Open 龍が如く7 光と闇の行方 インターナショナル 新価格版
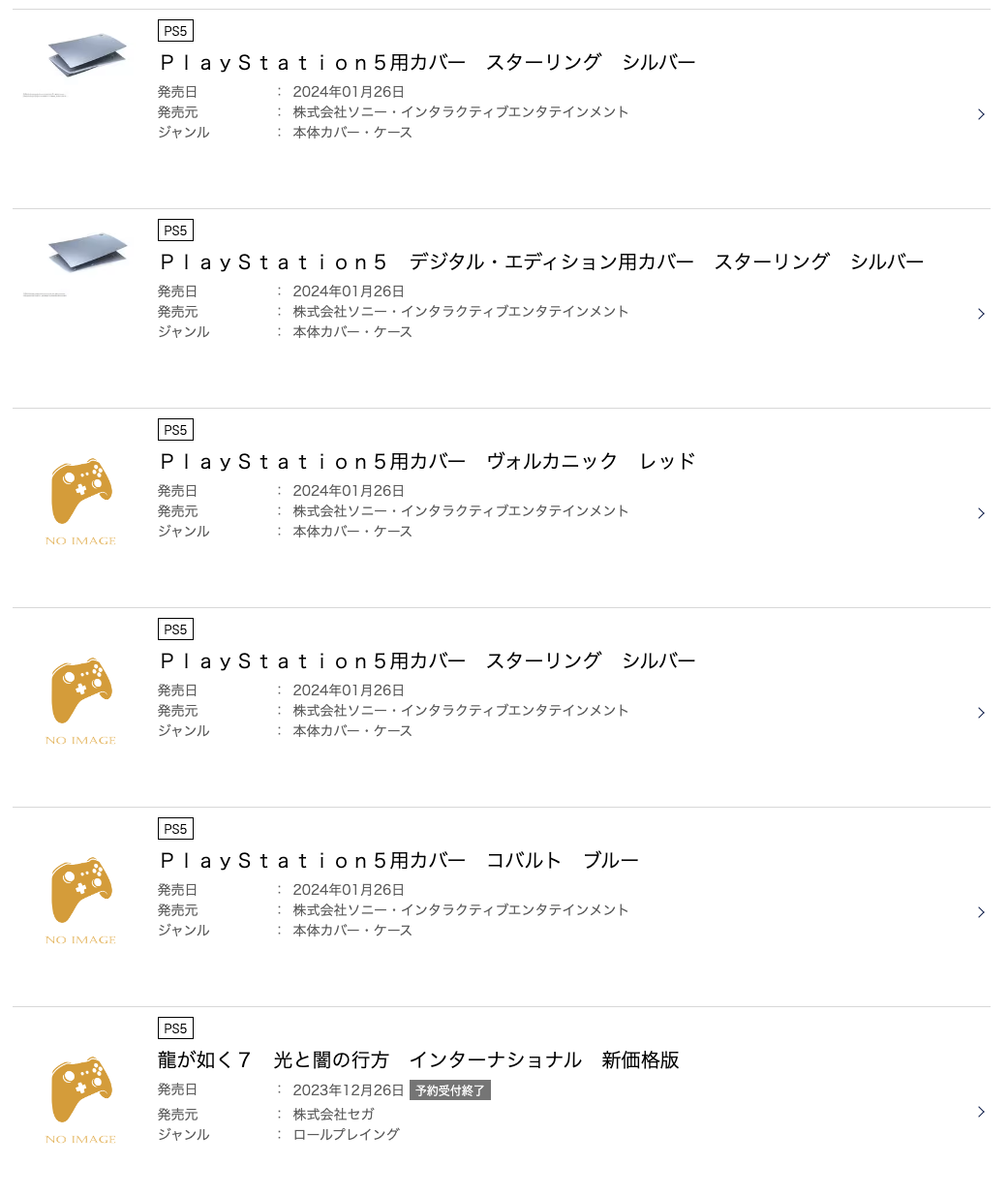The height and width of the screenshot is (1196, 1008). [418, 1060]
